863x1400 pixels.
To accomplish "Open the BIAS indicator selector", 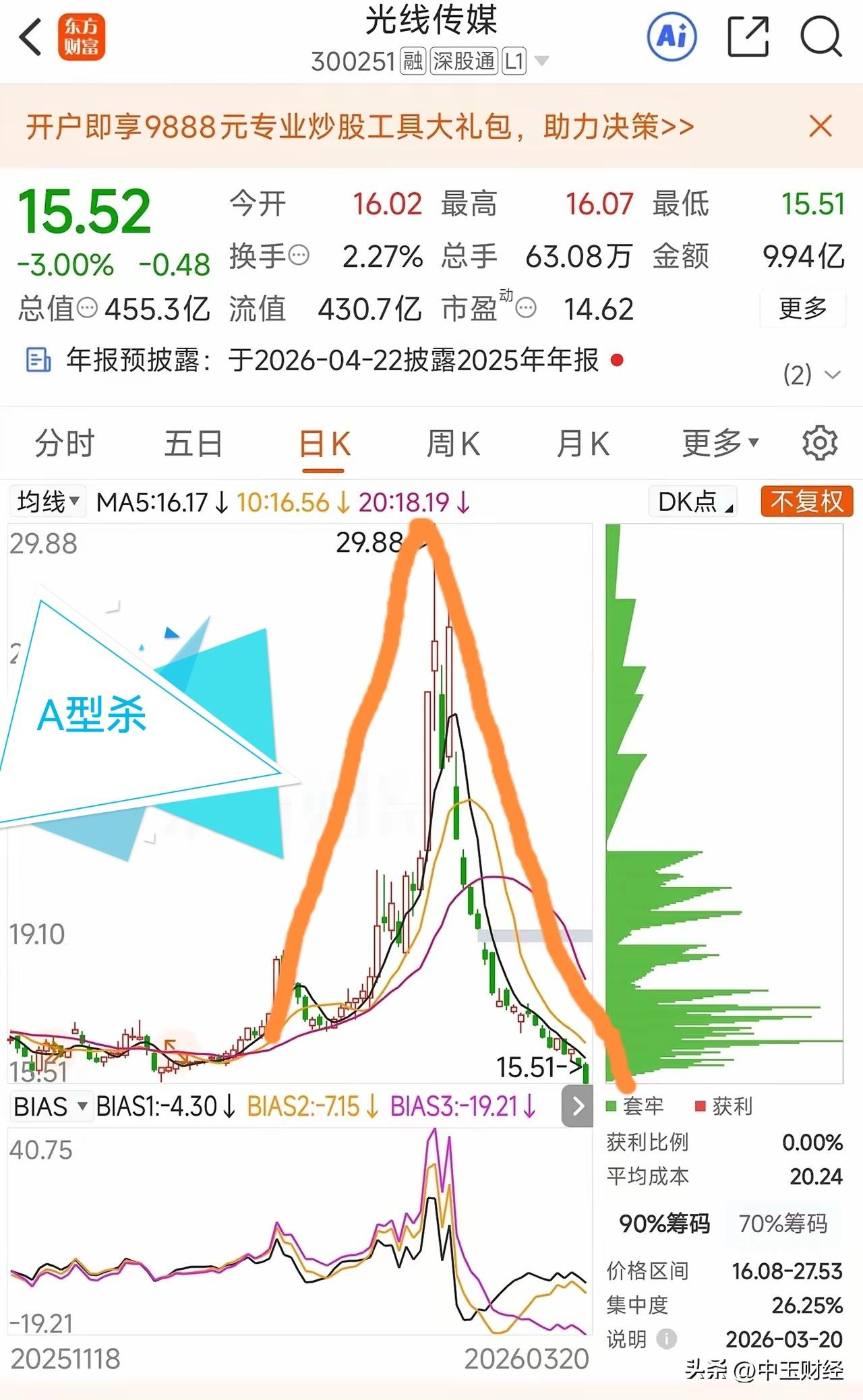I will coord(51,1106).
